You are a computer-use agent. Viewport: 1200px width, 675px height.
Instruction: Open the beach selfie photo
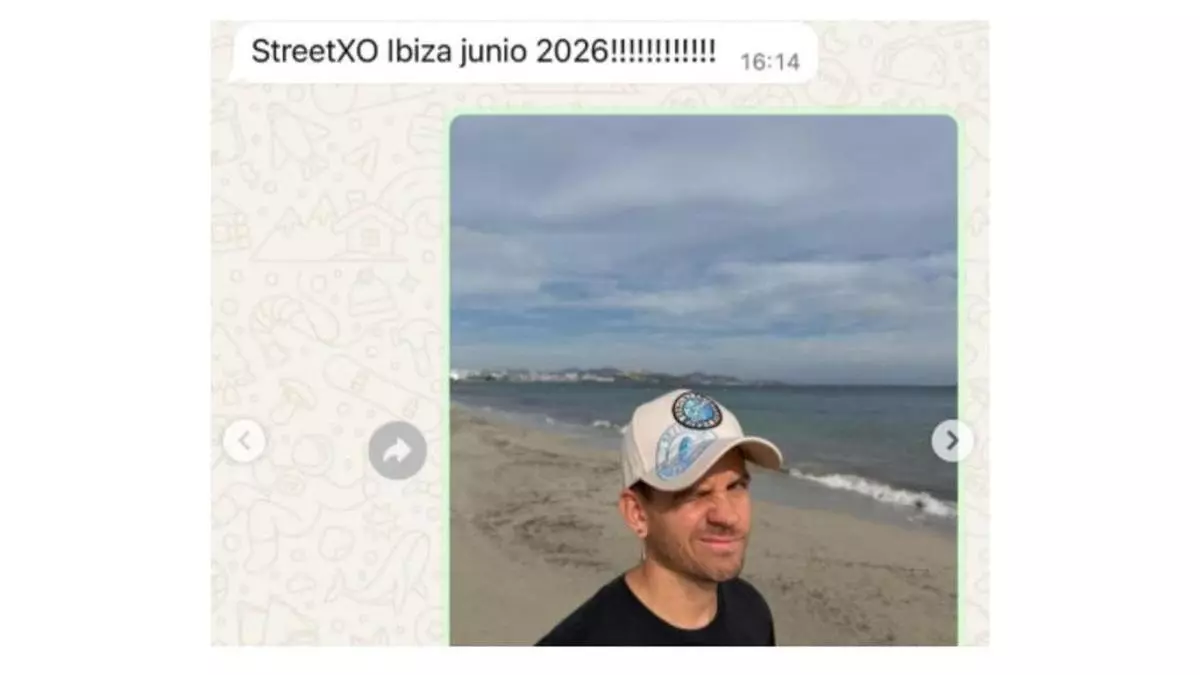(x=703, y=300)
